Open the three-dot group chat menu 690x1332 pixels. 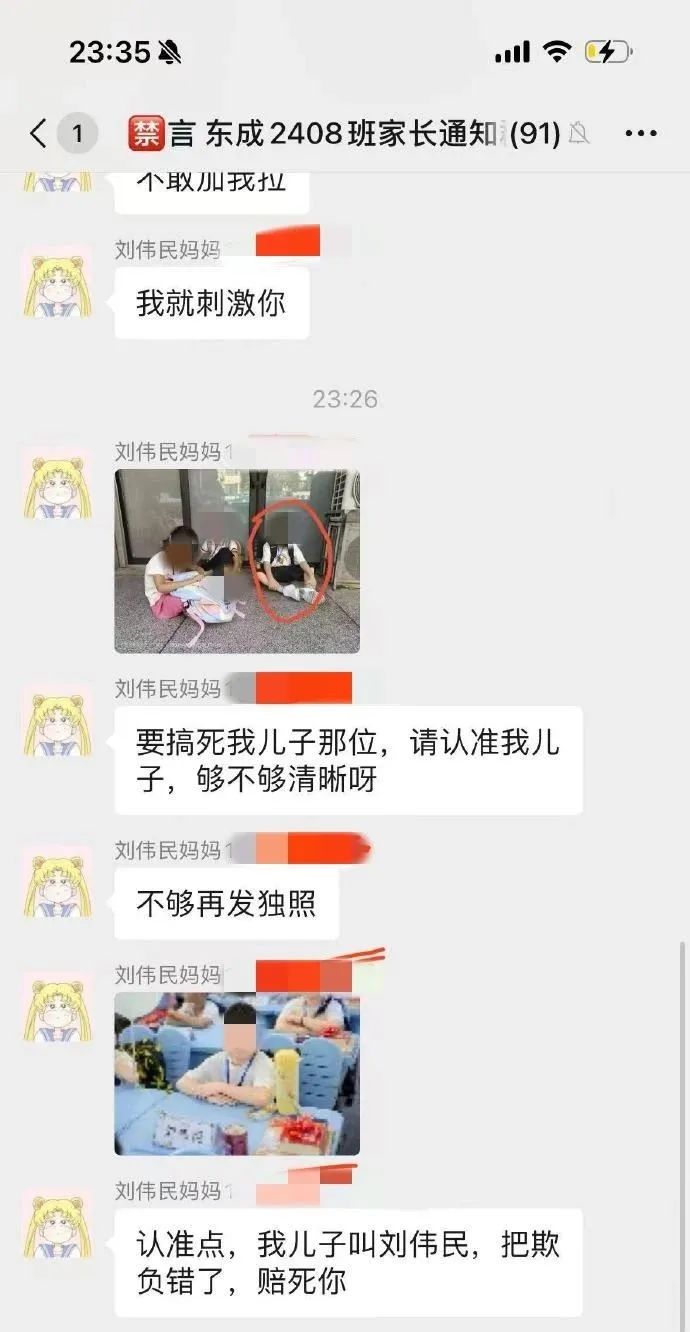641,133
